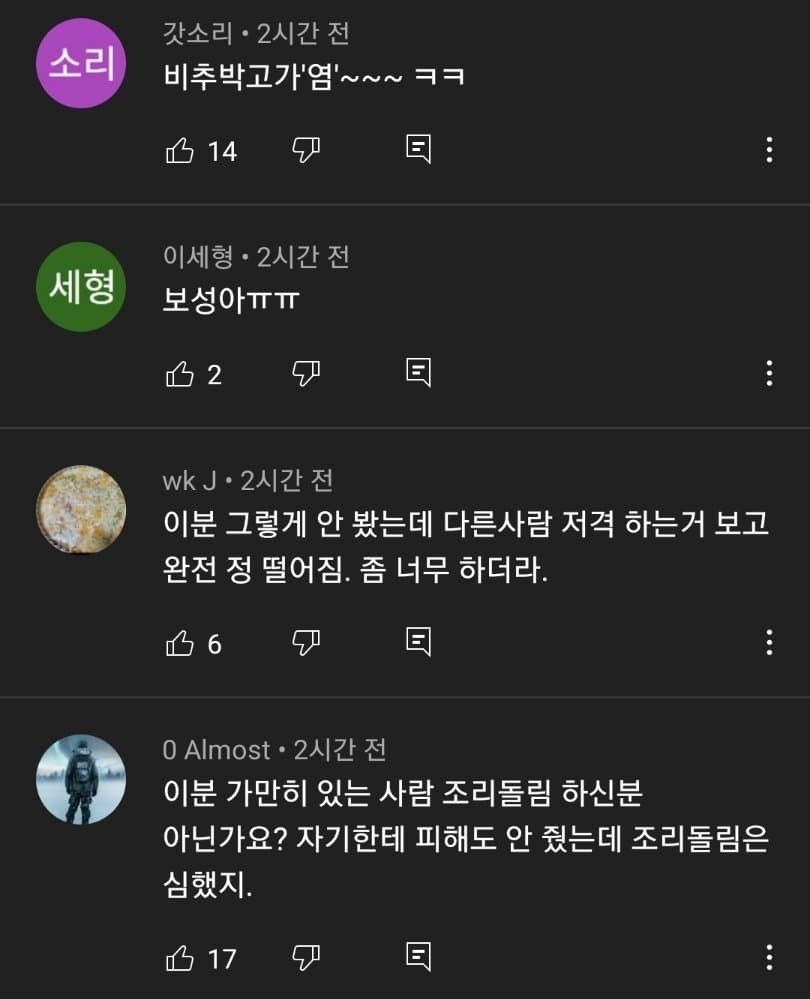Open overflow menu on 이세형's comment
This screenshot has width=810, height=999.
(769, 374)
